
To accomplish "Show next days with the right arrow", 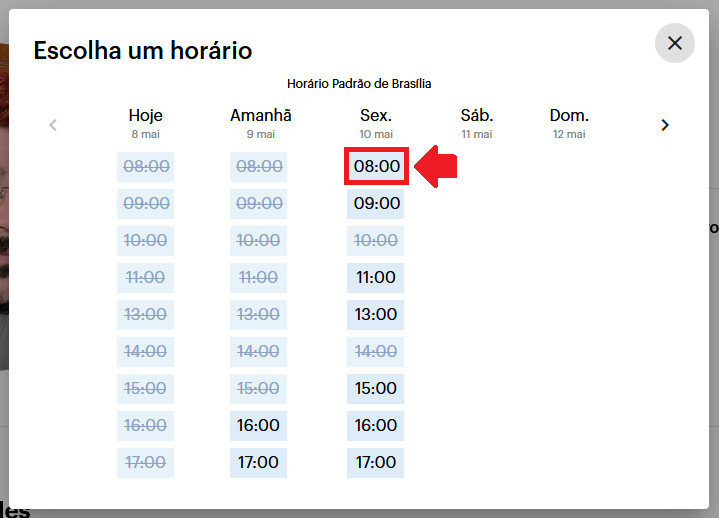I will (665, 125).
